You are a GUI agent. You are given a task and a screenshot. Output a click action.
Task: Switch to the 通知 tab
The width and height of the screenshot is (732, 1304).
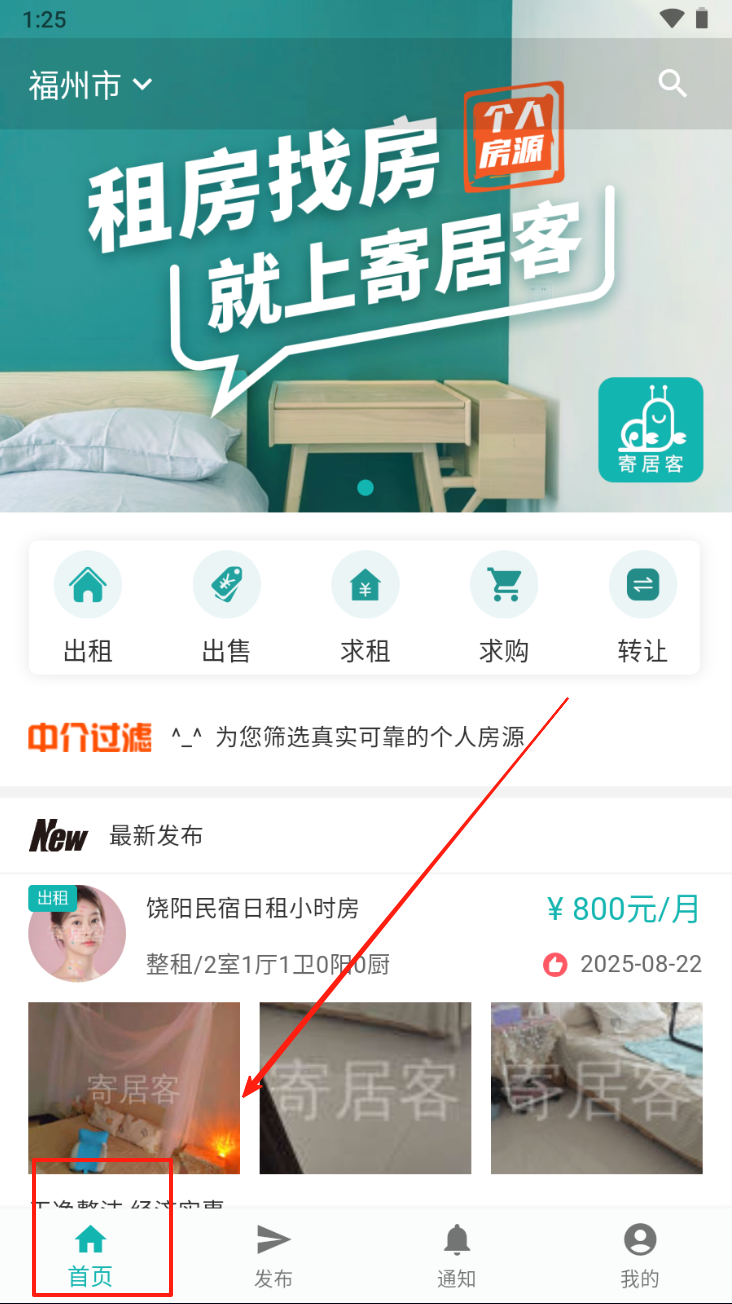(x=457, y=1257)
